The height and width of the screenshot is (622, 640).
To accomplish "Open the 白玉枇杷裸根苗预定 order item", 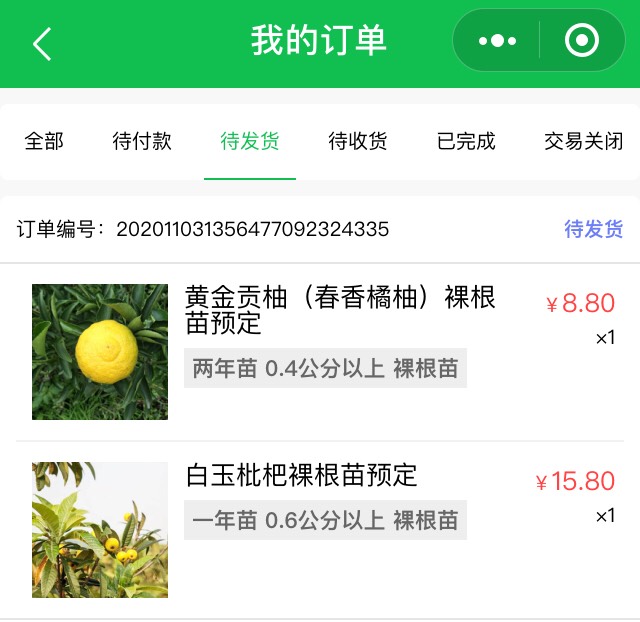I will coord(302,475).
